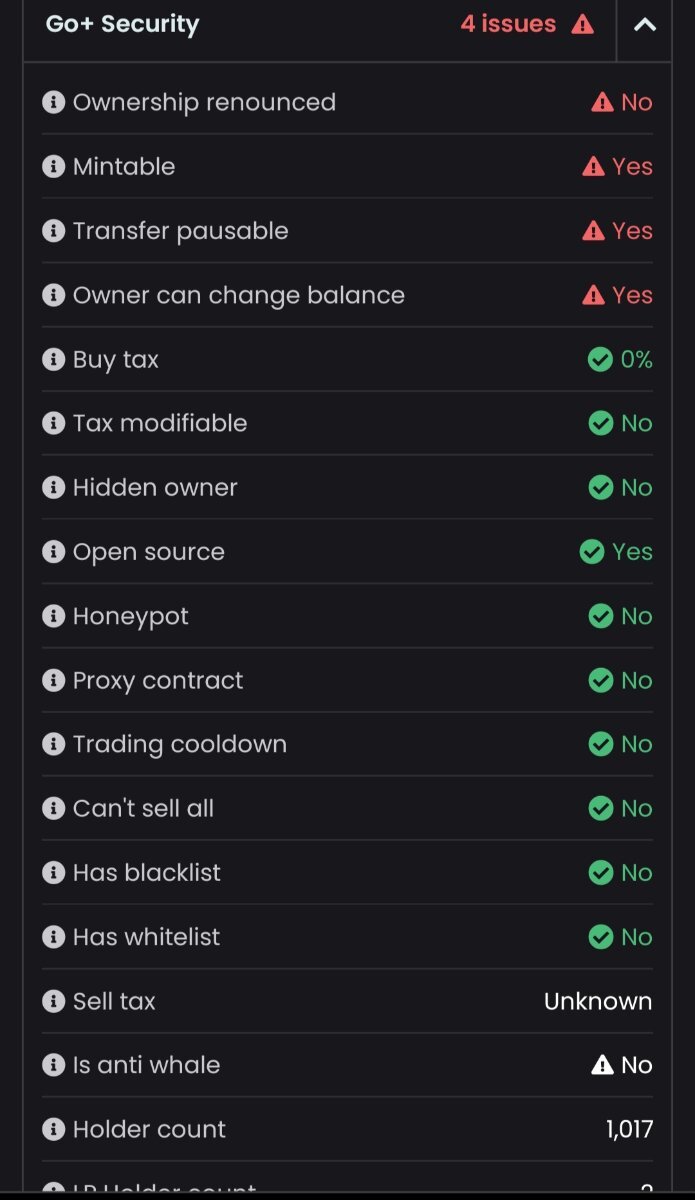View Open source info tooltip
The width and height of the screenshot is (695, 1200).
pyautogui.click(x=53, y=551)
